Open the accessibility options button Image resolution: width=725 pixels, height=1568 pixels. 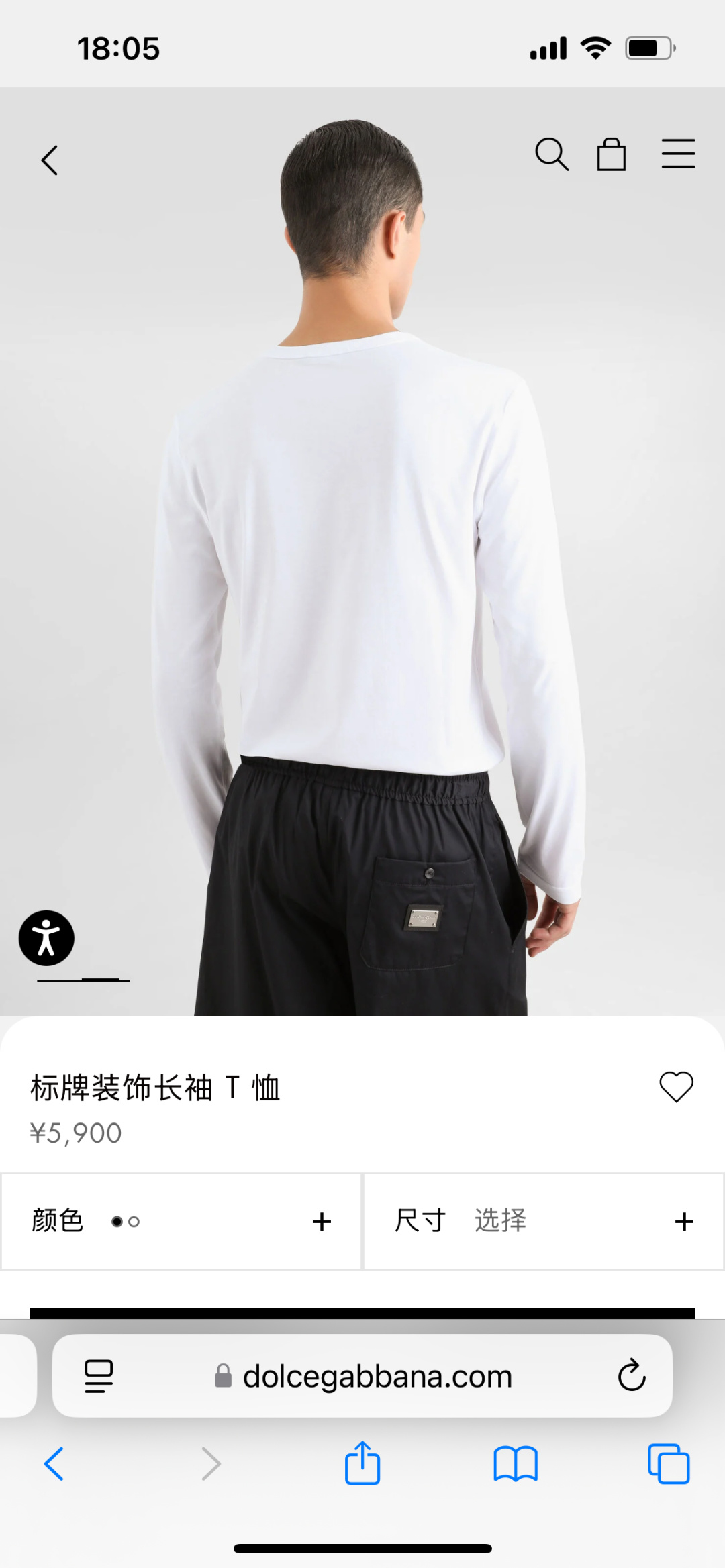click(x=46, y=938)
